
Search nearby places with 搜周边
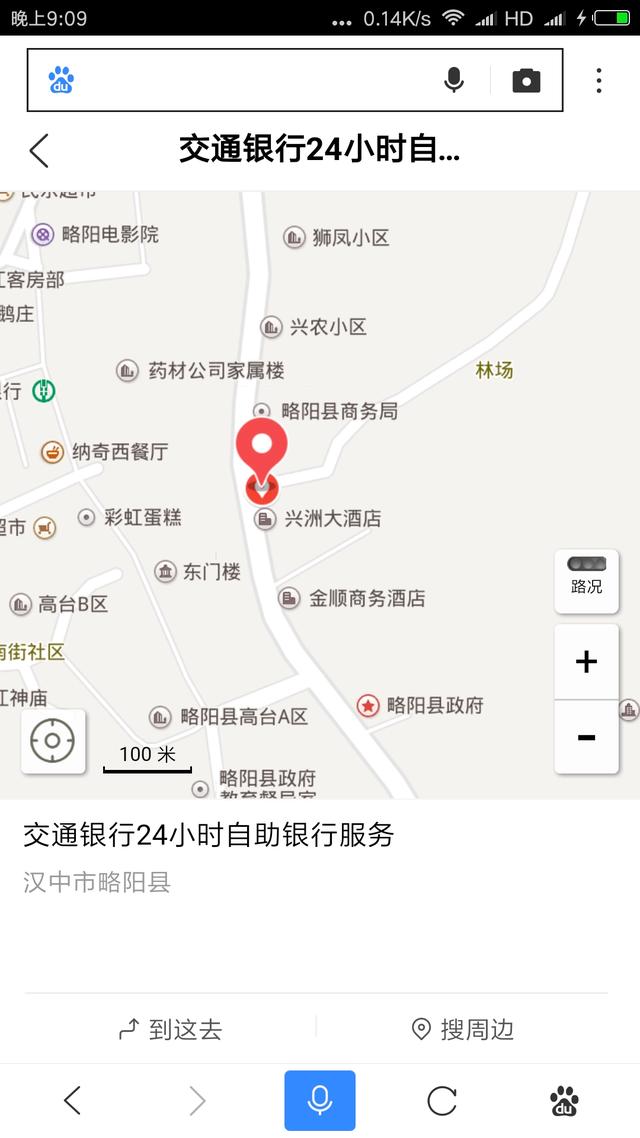tap(462, 1029)
